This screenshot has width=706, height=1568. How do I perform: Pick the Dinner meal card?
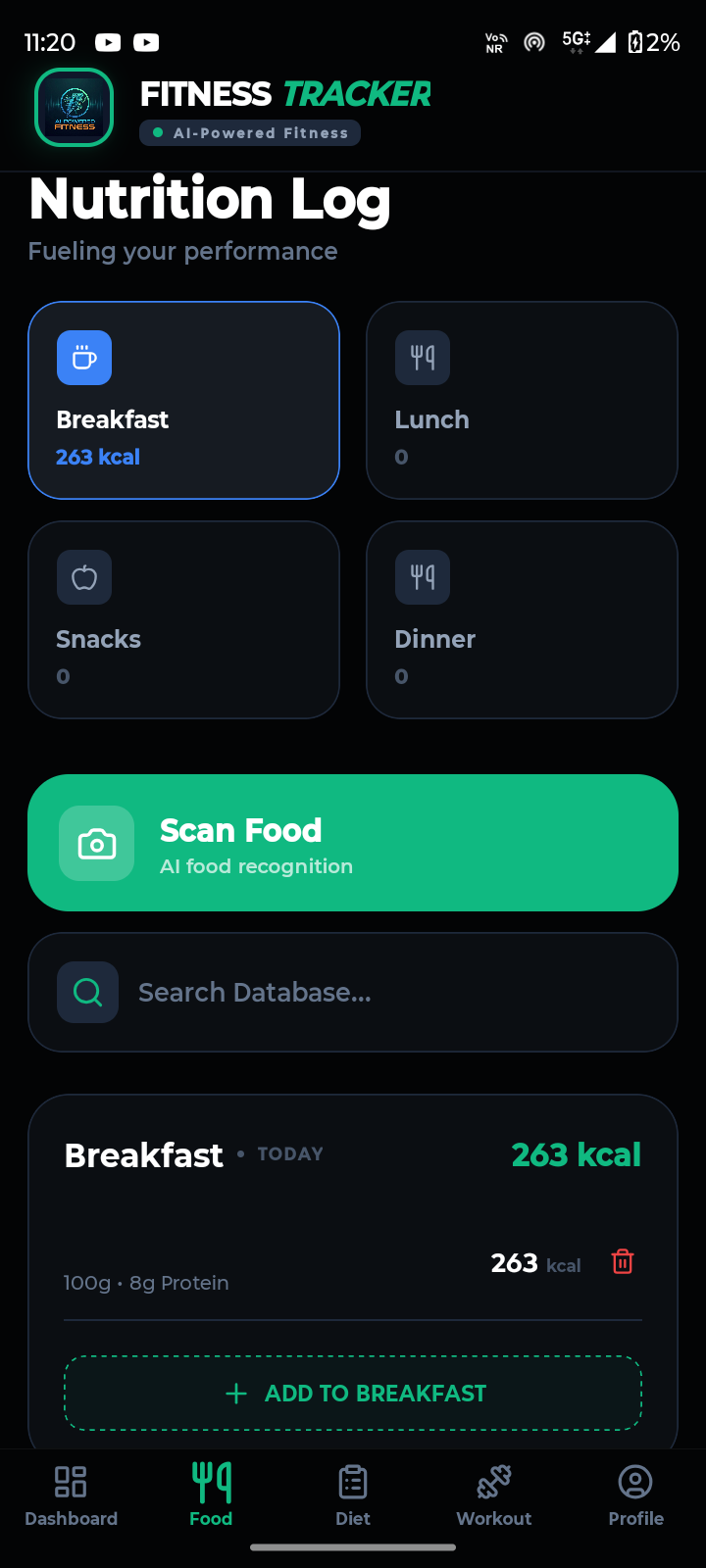522,619
